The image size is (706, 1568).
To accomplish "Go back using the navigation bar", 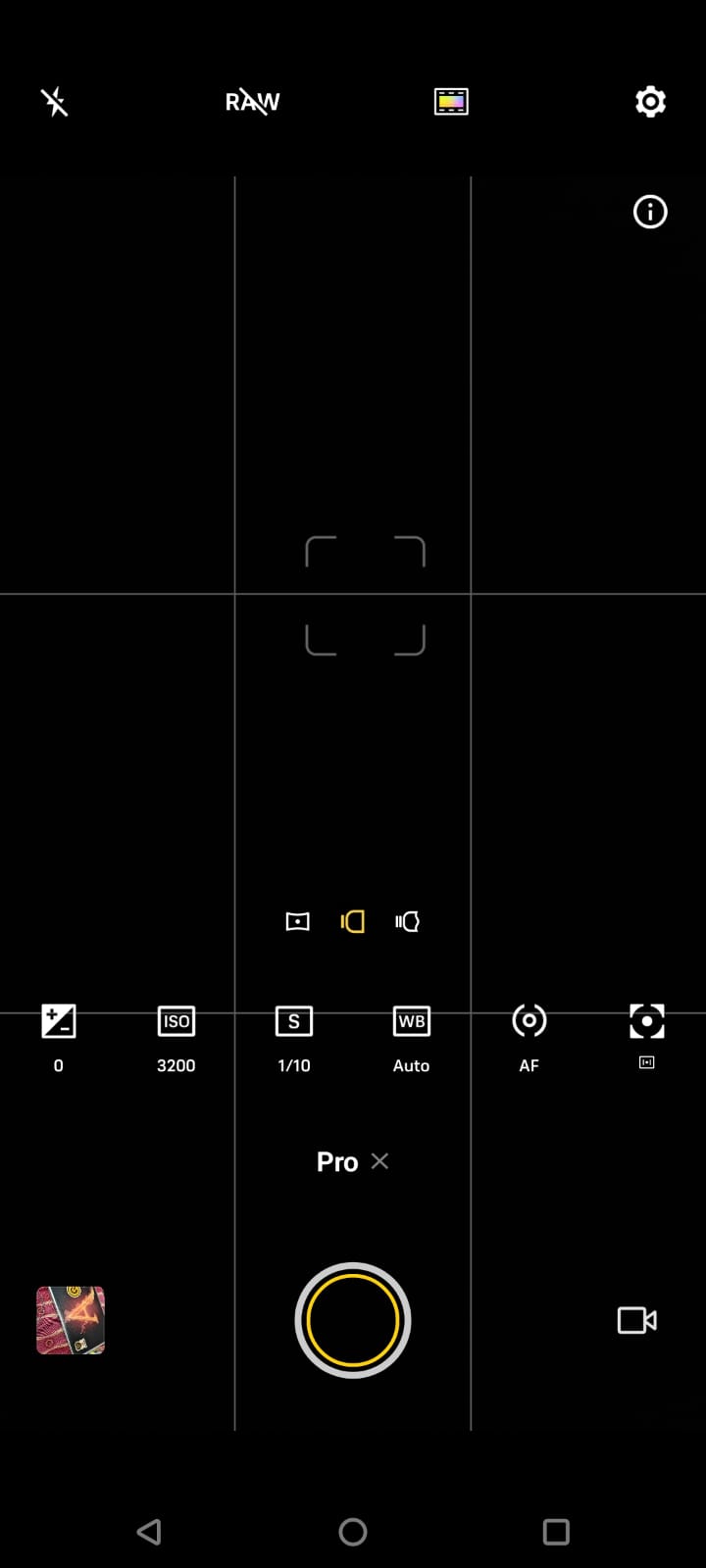I will click(149, 1532).
